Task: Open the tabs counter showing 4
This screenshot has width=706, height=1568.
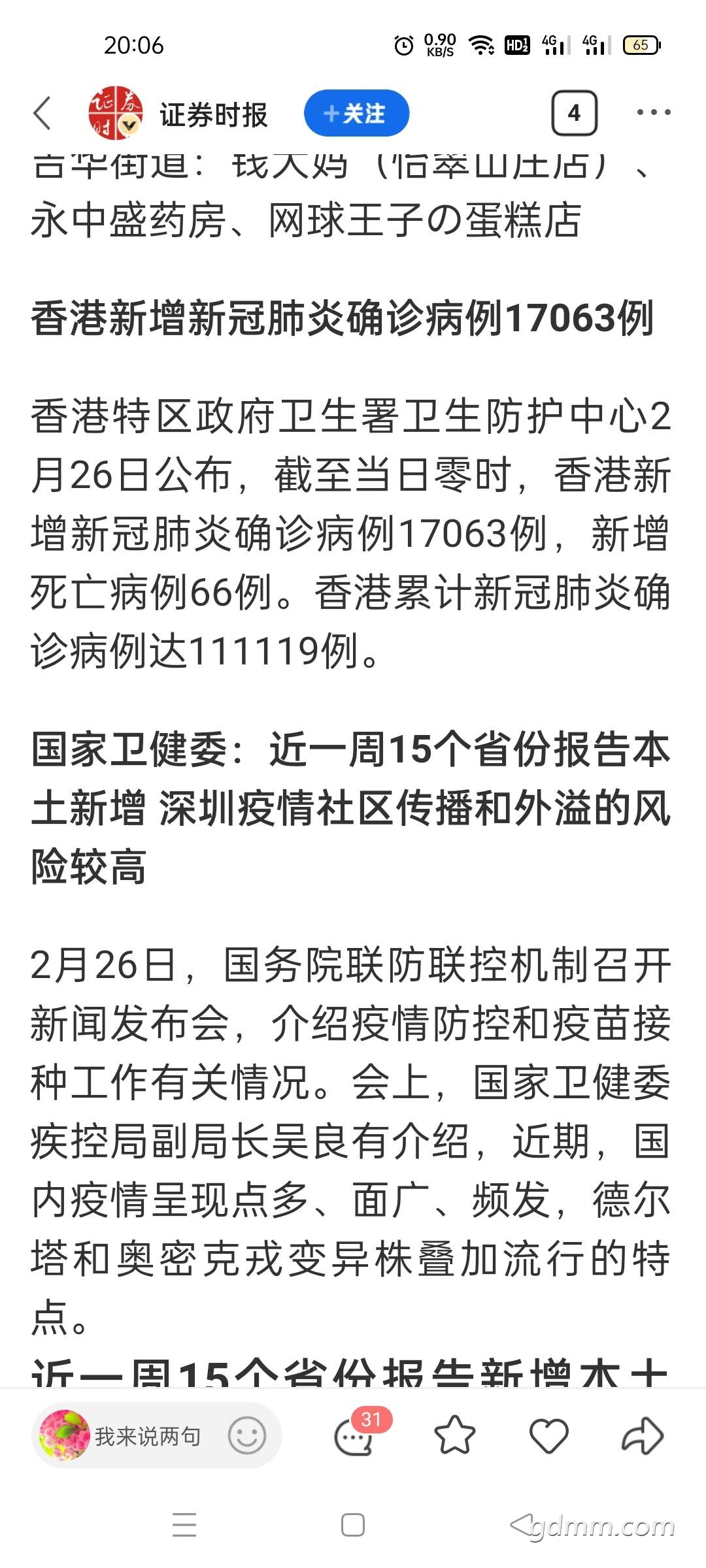Action: pyautogui.click(x=574, y=113)
